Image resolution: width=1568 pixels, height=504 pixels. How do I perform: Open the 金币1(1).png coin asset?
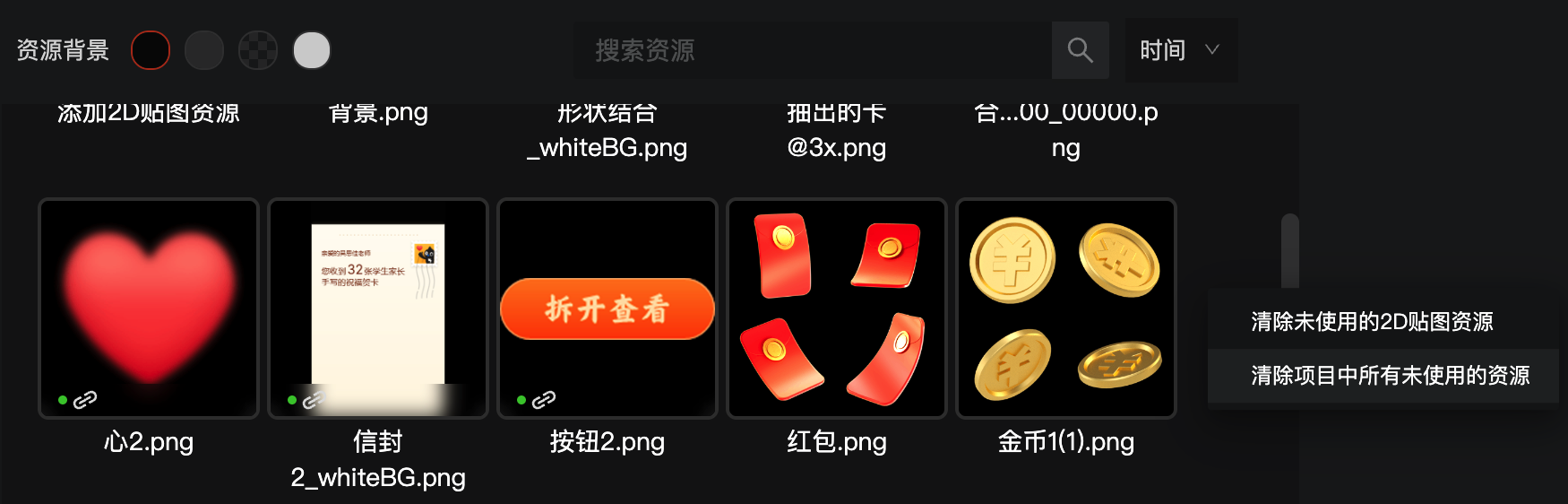[1066, 308]
